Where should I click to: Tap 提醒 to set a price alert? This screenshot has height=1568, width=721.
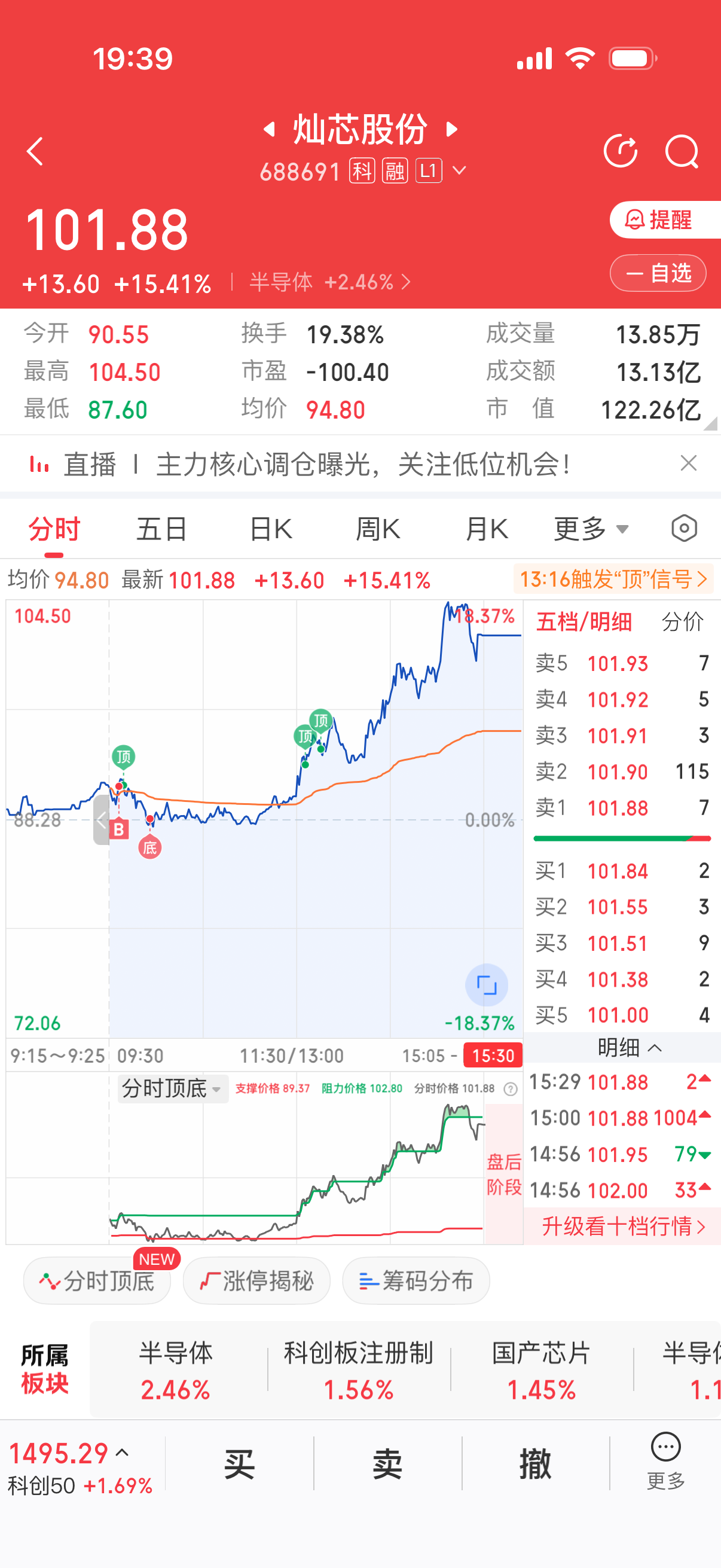pos(662,219)
